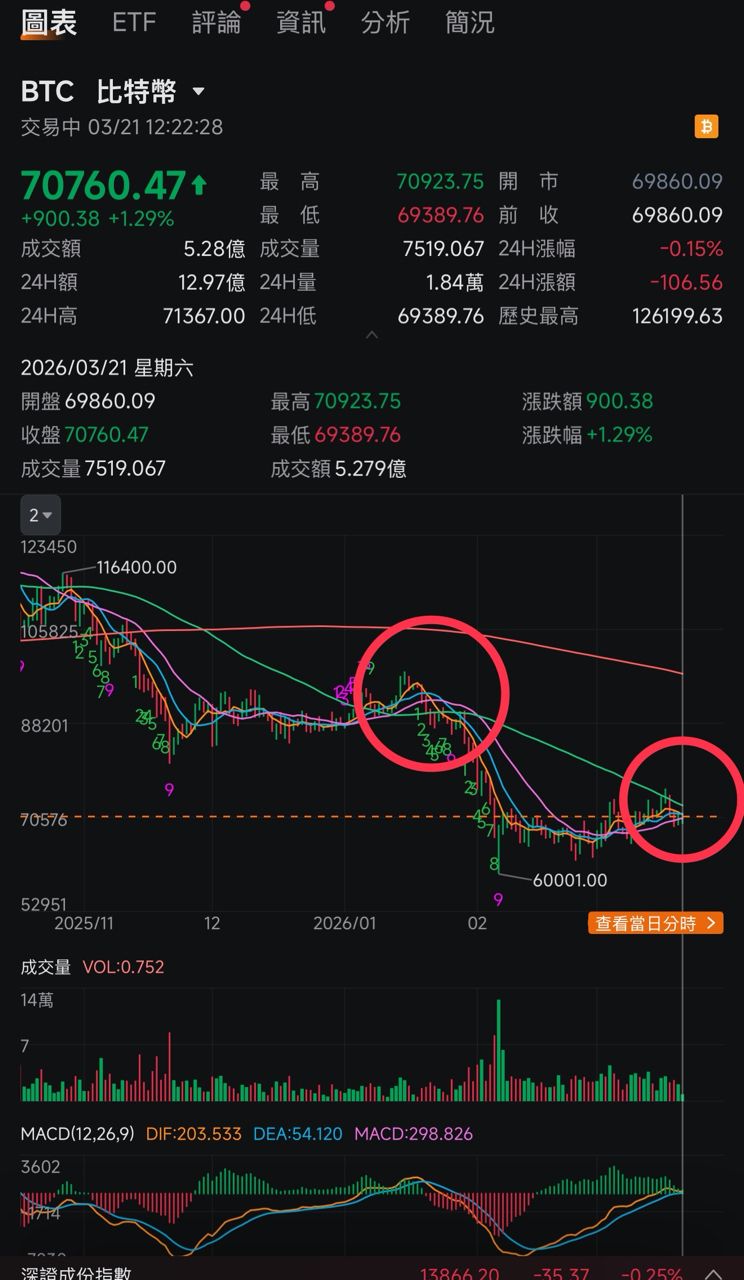Tap 查看當日分時 to view intraday chart

655,923
